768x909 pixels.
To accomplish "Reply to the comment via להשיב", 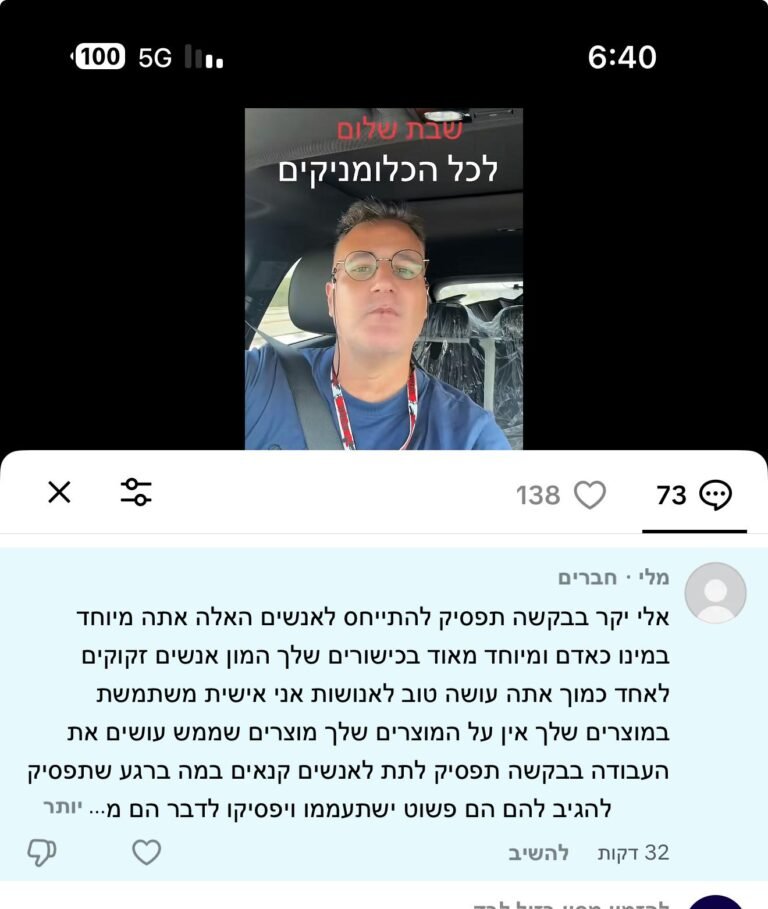I will (538, 853).
